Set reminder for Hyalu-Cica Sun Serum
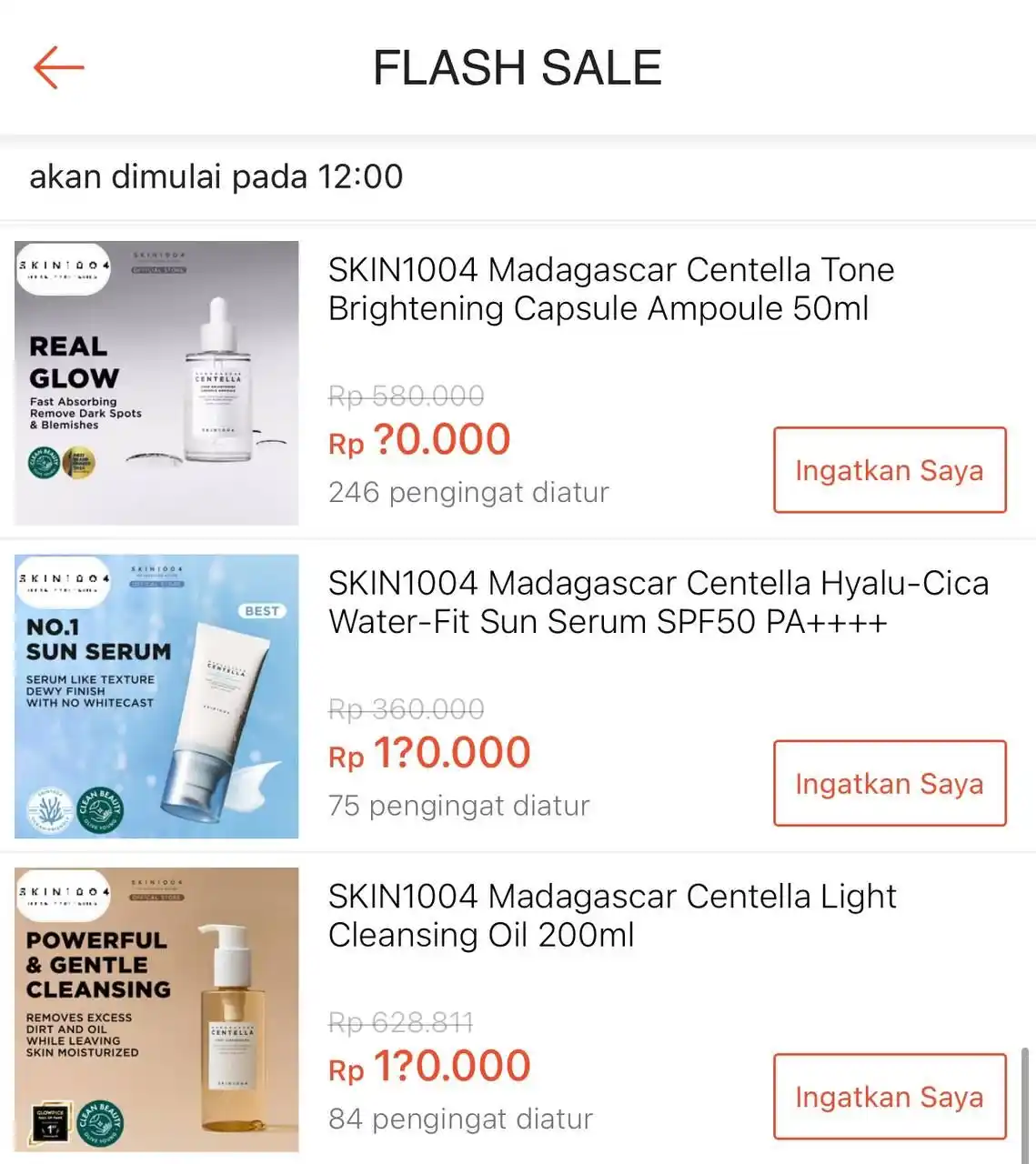Screen dimensions: 1036x1164 (x=889, y=783)
